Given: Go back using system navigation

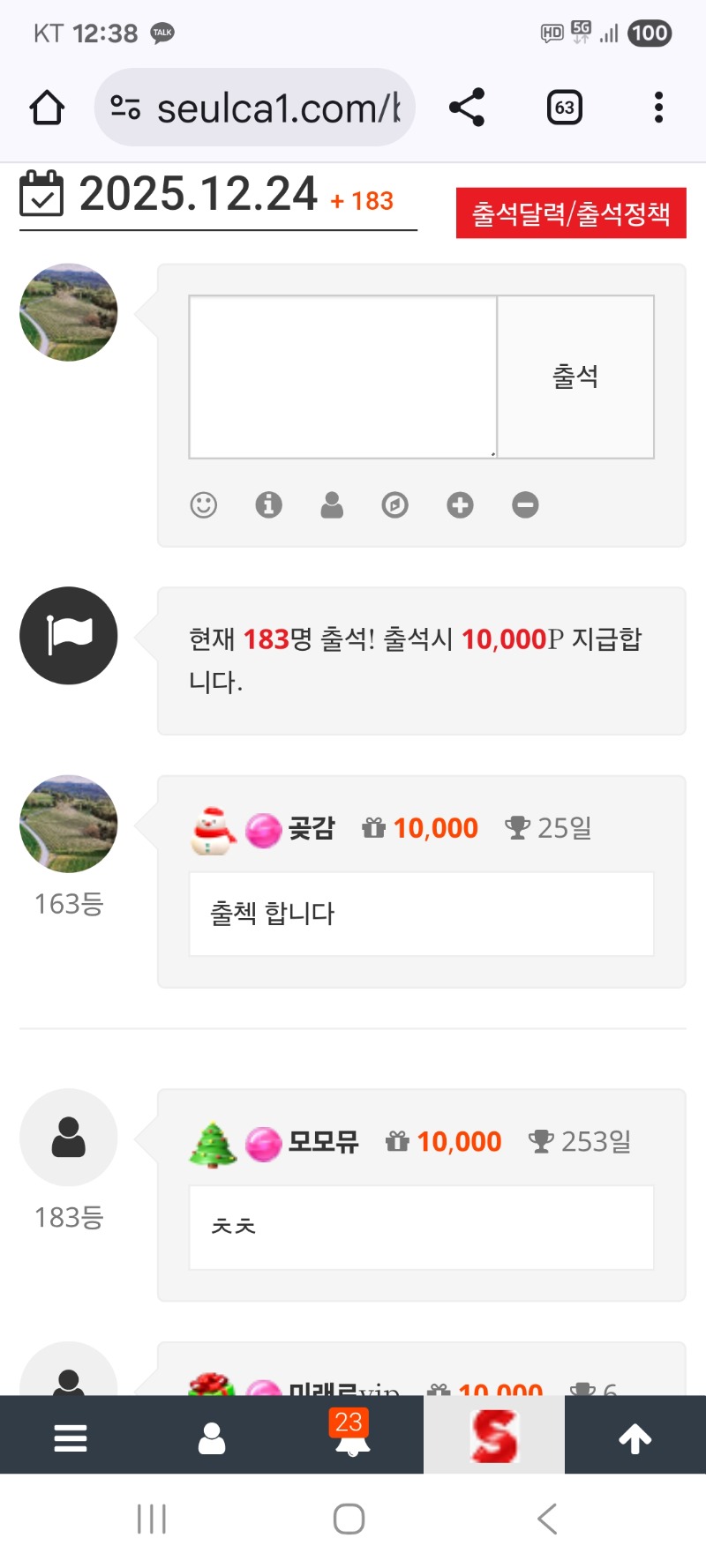Looking at the screenshot, I should [x=547, y=1519].
